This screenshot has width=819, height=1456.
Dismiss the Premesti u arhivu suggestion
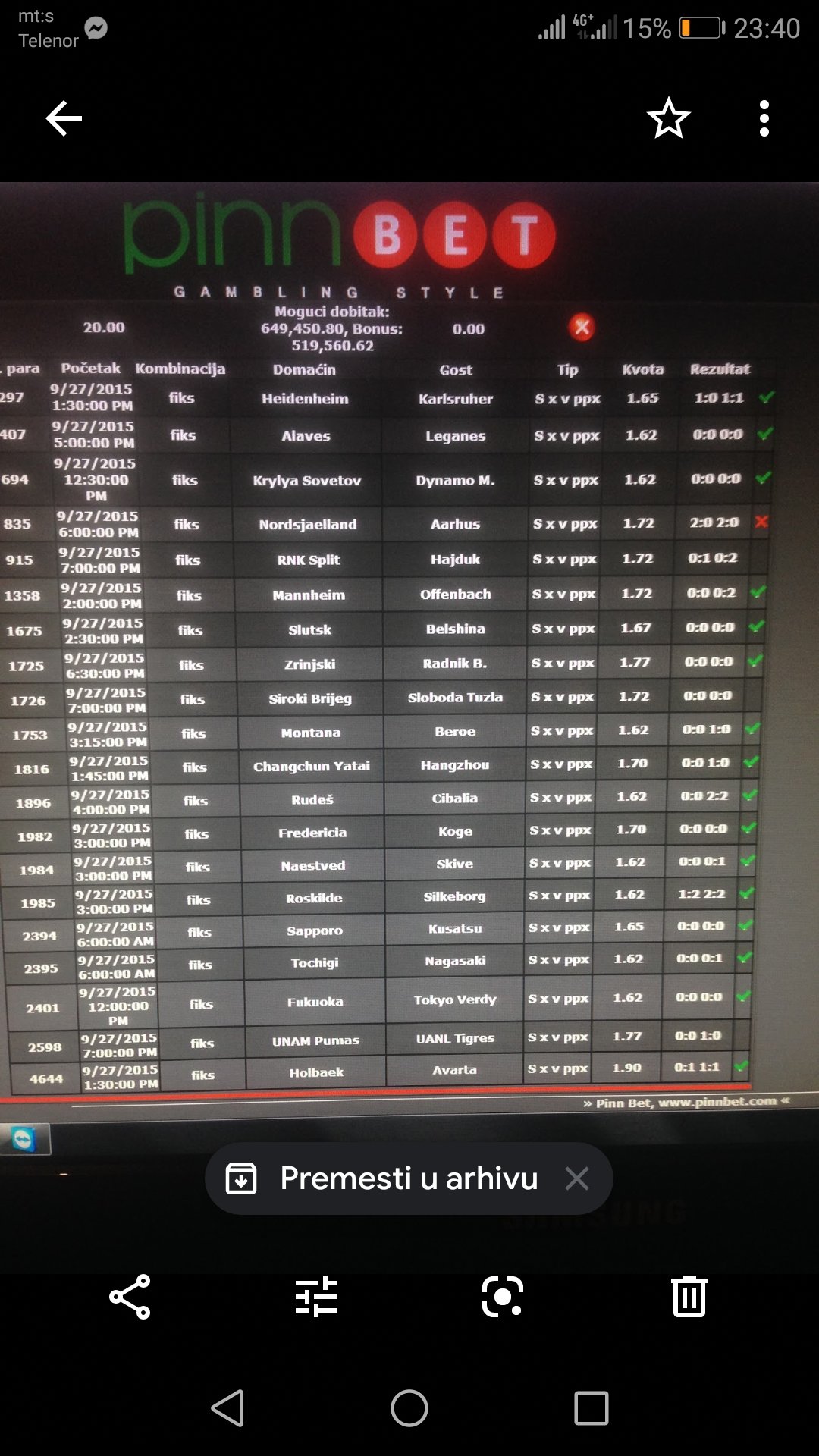click(x=577, y=1178)
